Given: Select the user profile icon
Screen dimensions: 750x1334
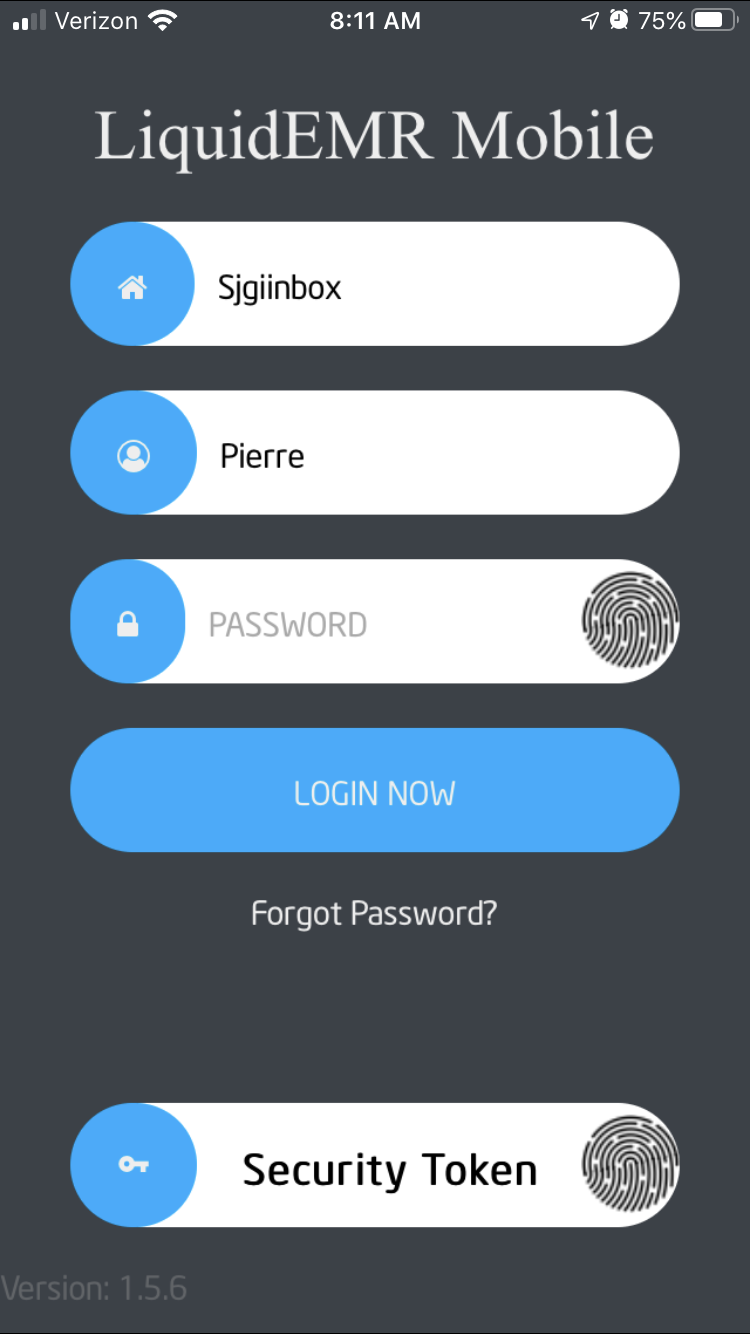Looking at the screenshot, I should coord(132,453).
